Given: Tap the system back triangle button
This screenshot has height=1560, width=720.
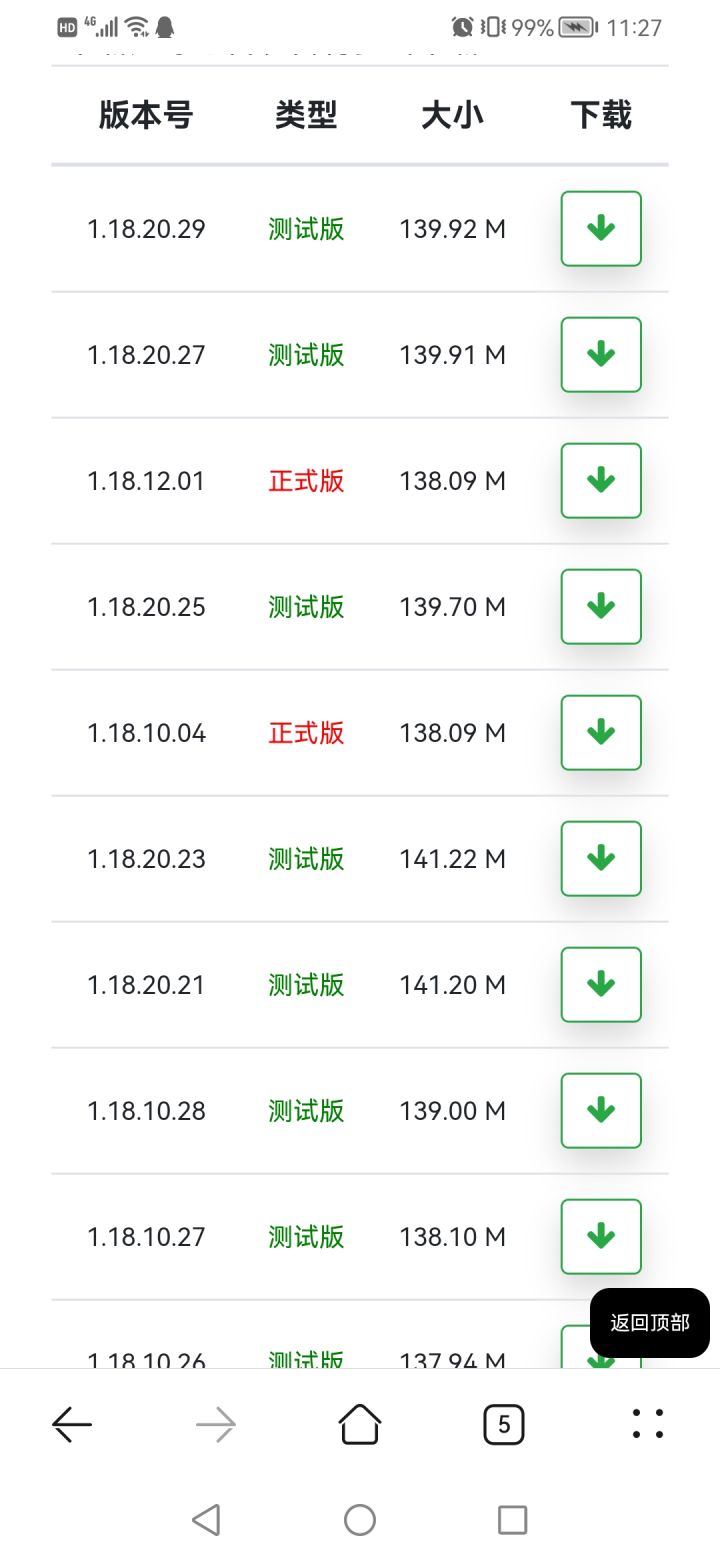Looking at the screenshot, I should tap(206, 1520).
